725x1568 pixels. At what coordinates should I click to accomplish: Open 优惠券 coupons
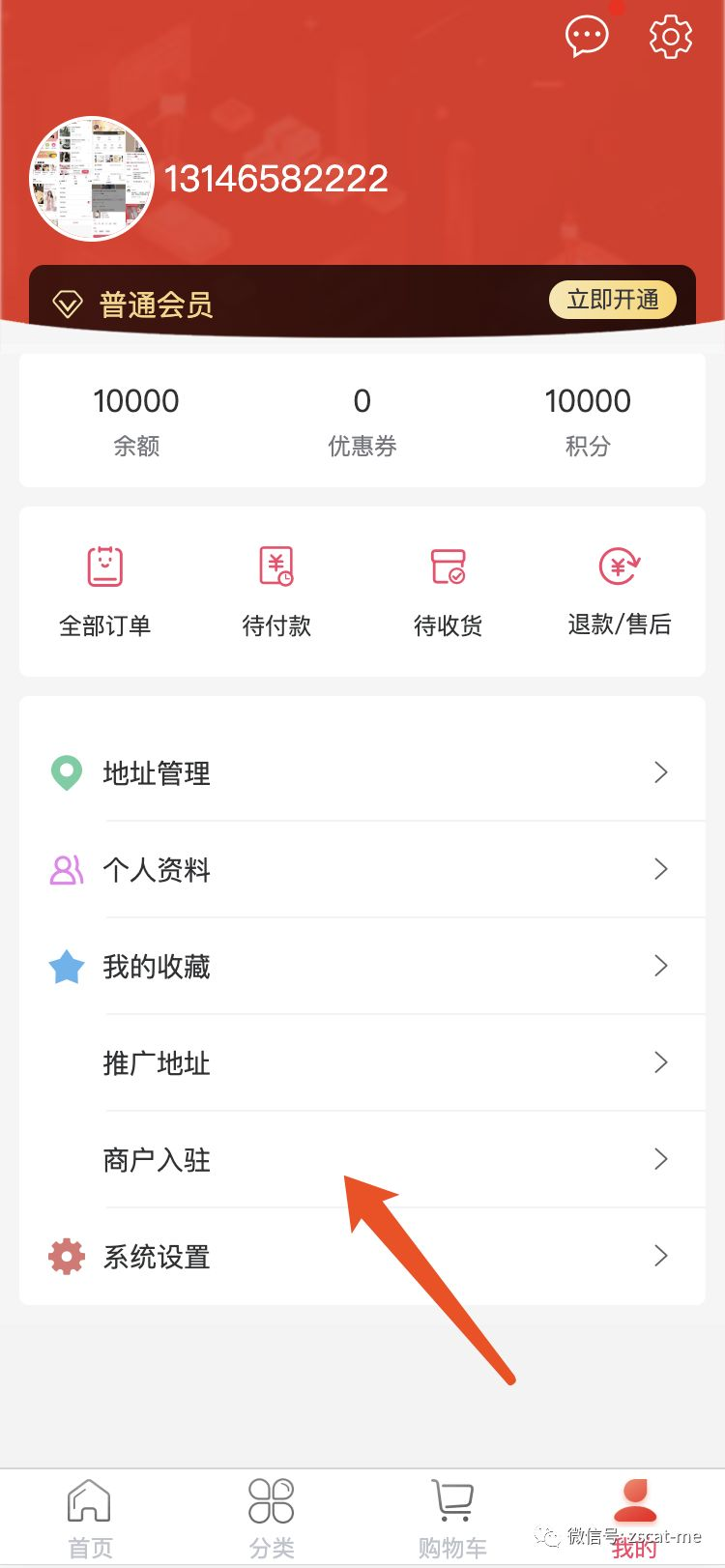click(362, 420)
